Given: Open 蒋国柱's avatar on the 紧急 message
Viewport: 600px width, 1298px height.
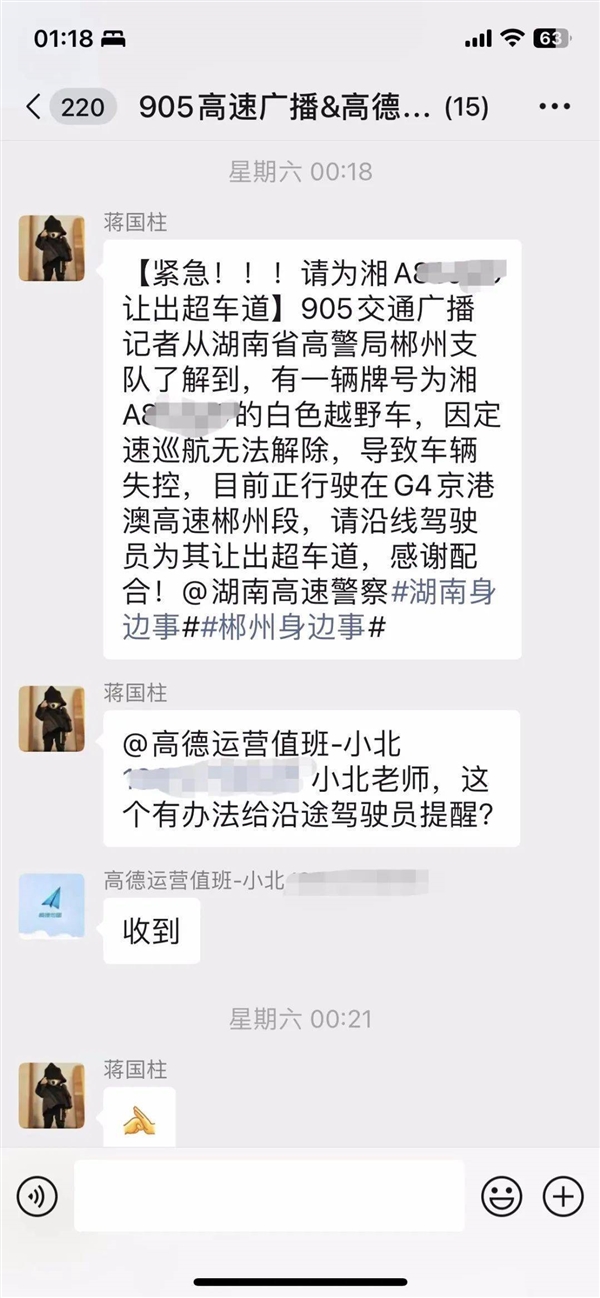Looking at the screenshot, I should pyautogui.click(x=52, y=247).
